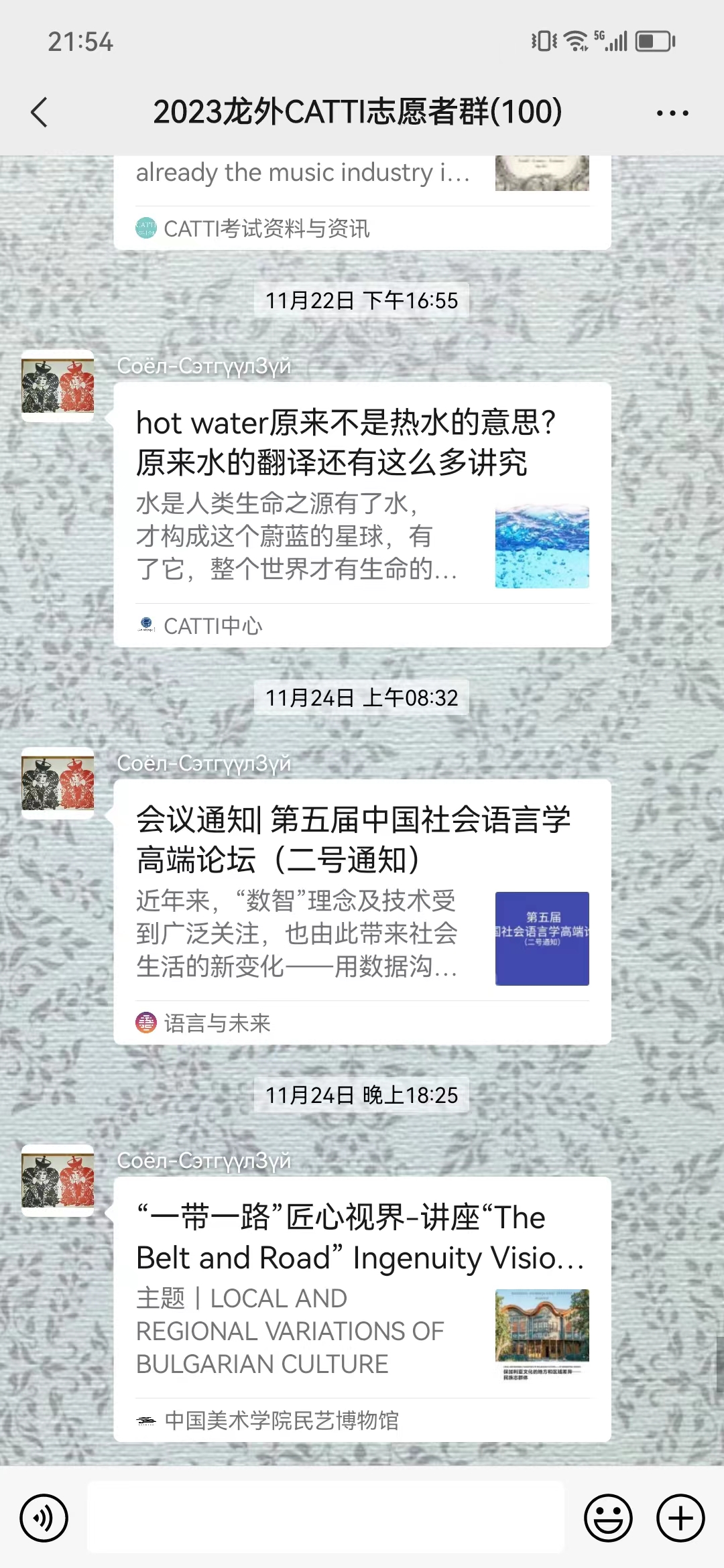
Task: Tap the back arrow to leave the chat
Action: pos(38,112)
